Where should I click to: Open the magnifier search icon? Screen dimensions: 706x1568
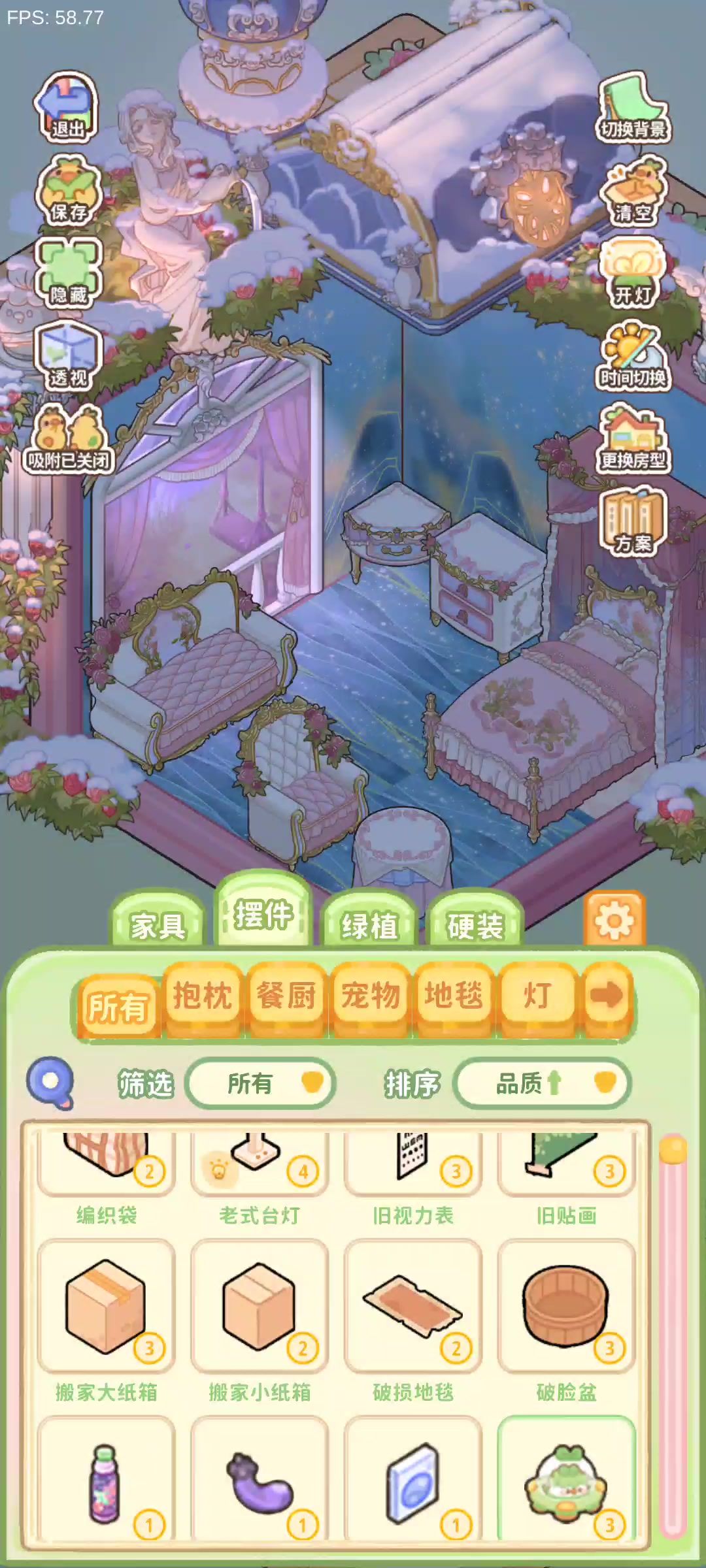pos(50,1083)
